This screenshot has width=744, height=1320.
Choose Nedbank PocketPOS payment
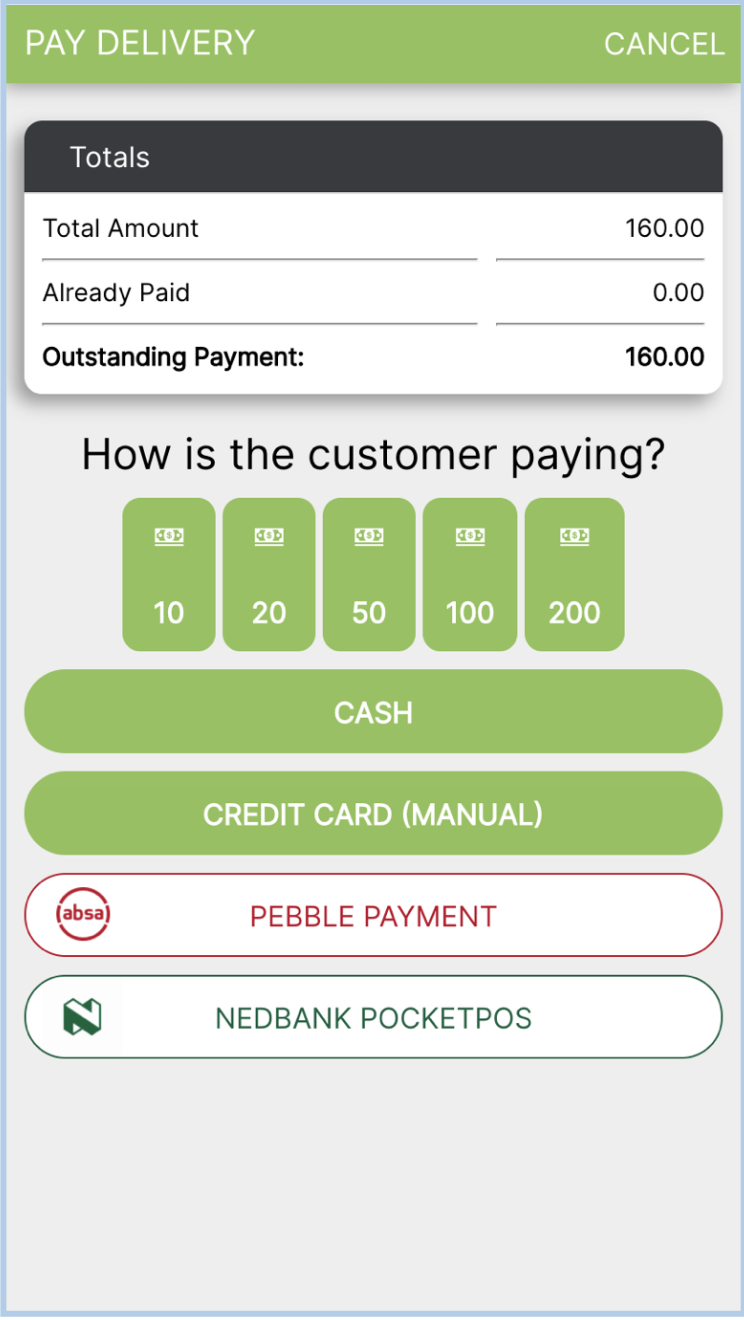373,1018
